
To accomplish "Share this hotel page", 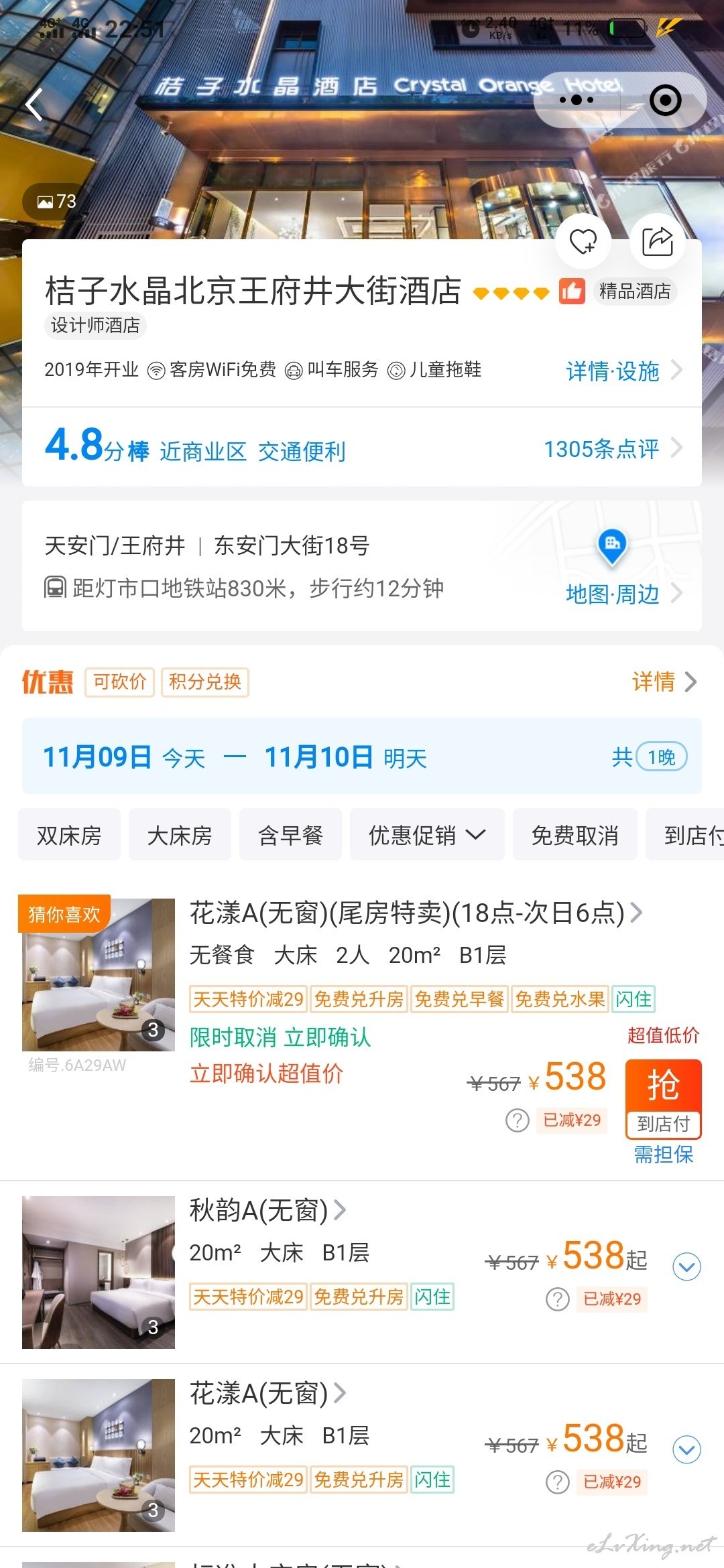I will tap(658, 241).
